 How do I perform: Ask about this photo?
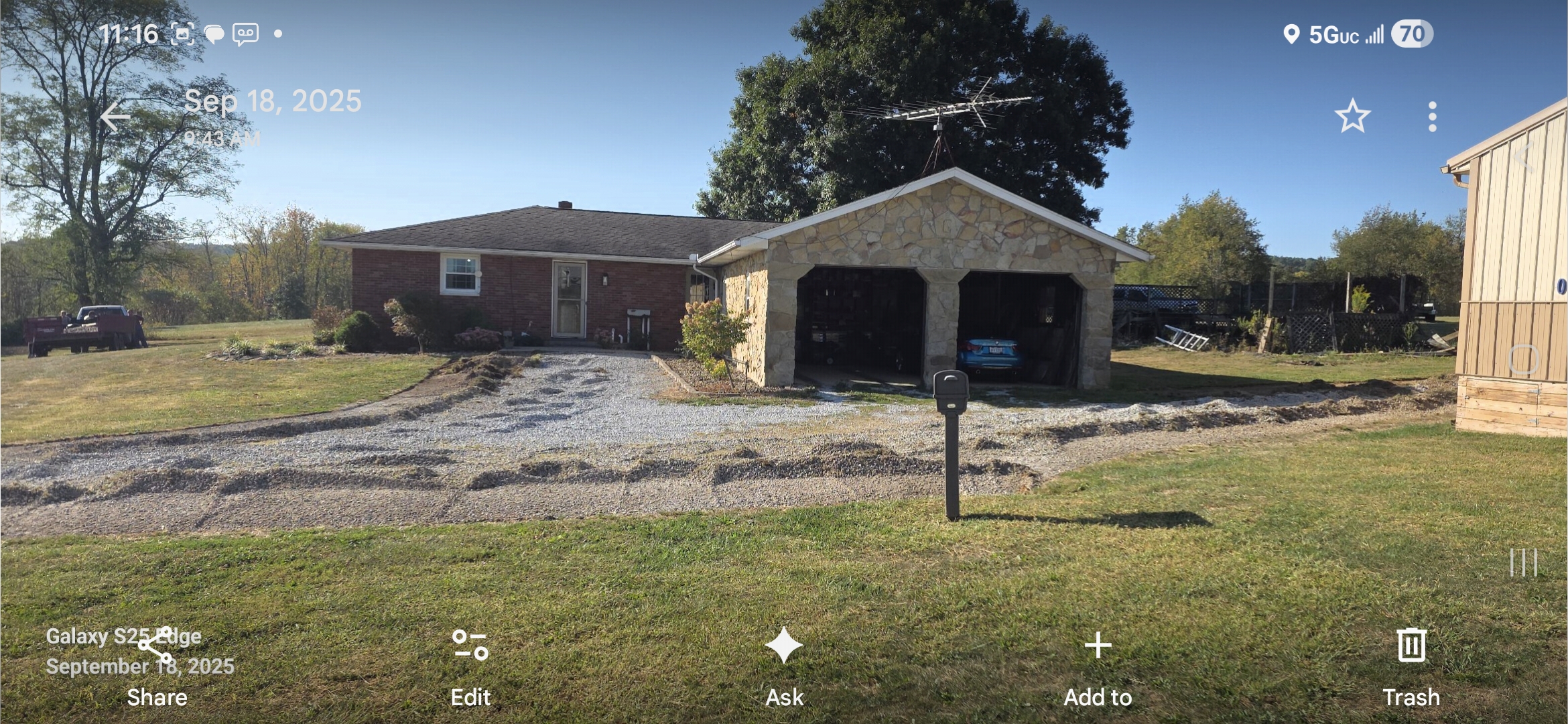pos(784,665)
